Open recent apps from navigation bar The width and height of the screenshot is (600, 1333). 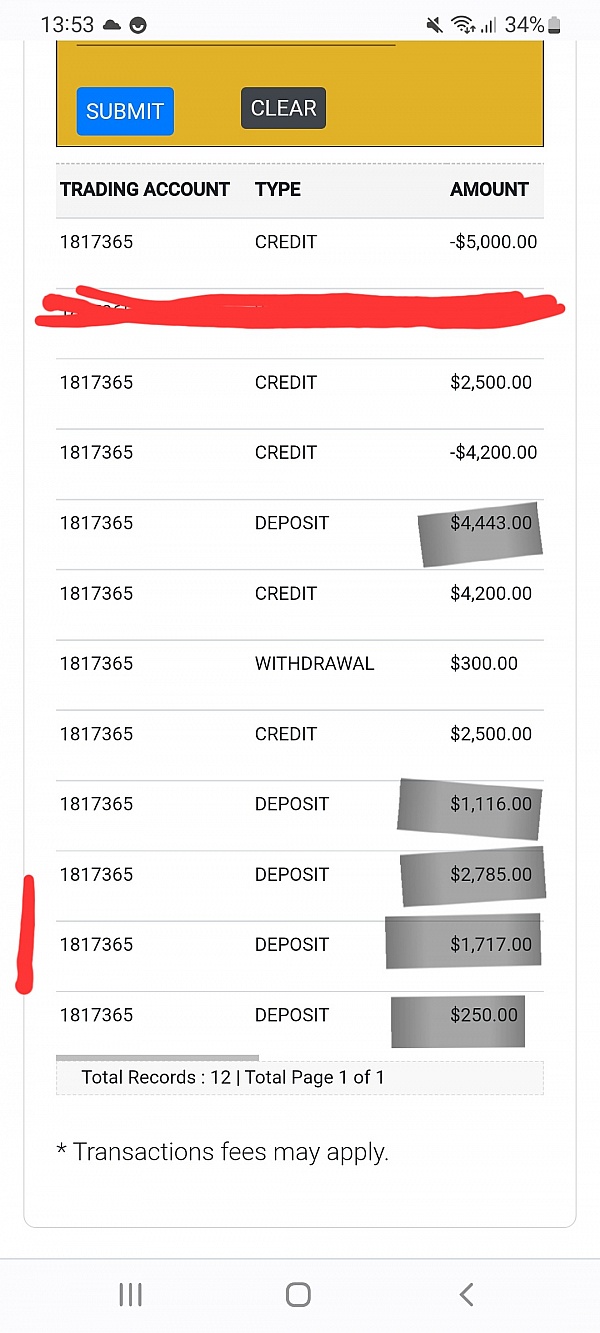coord(131,1294)
